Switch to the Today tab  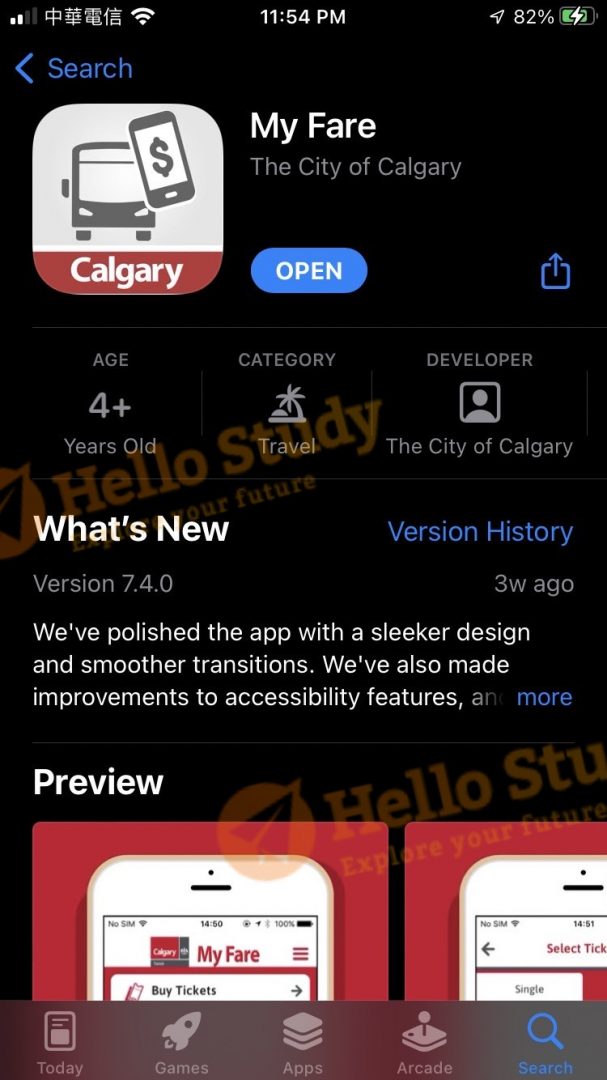tap(60, 1042)
